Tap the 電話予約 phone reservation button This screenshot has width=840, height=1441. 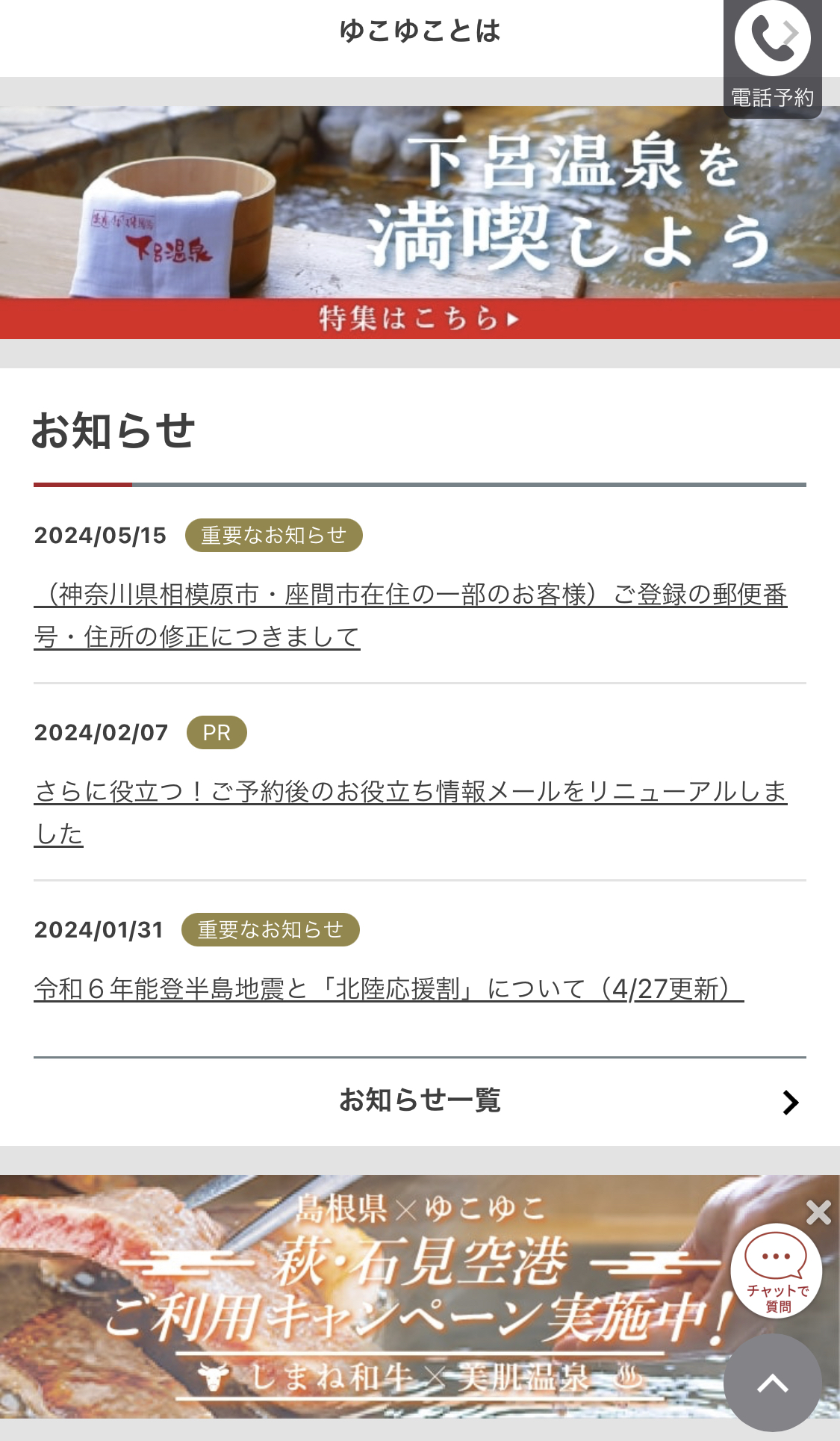[x=773, y=58]
